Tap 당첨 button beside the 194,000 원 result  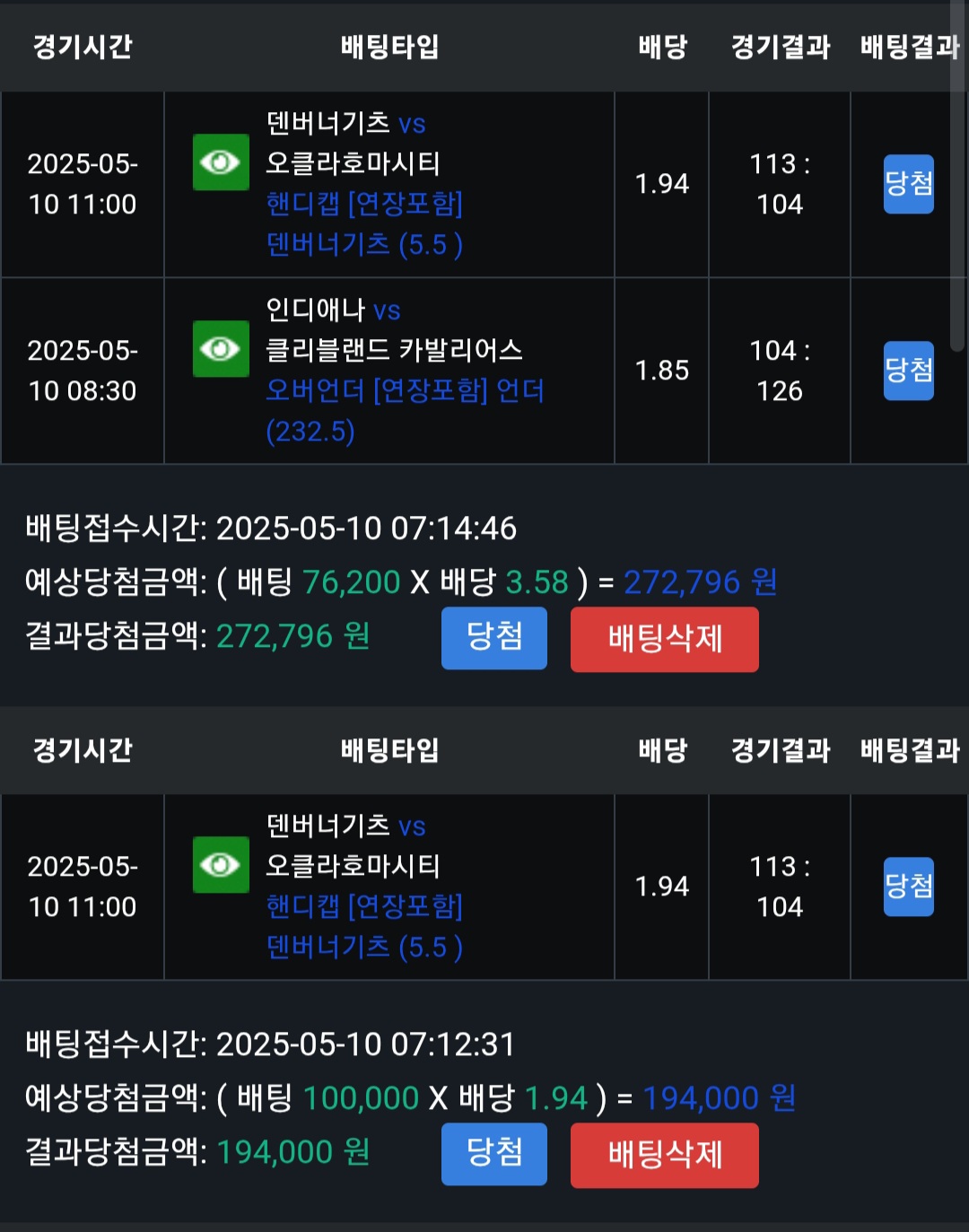pyautogui.click(x=493, y=1154)
